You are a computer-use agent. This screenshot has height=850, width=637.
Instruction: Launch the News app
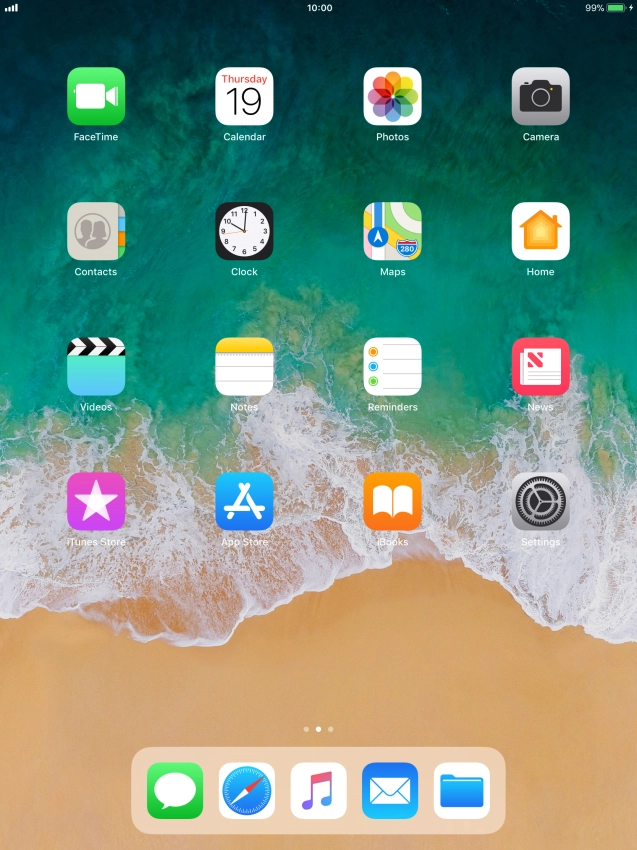(x=540, y=366)
